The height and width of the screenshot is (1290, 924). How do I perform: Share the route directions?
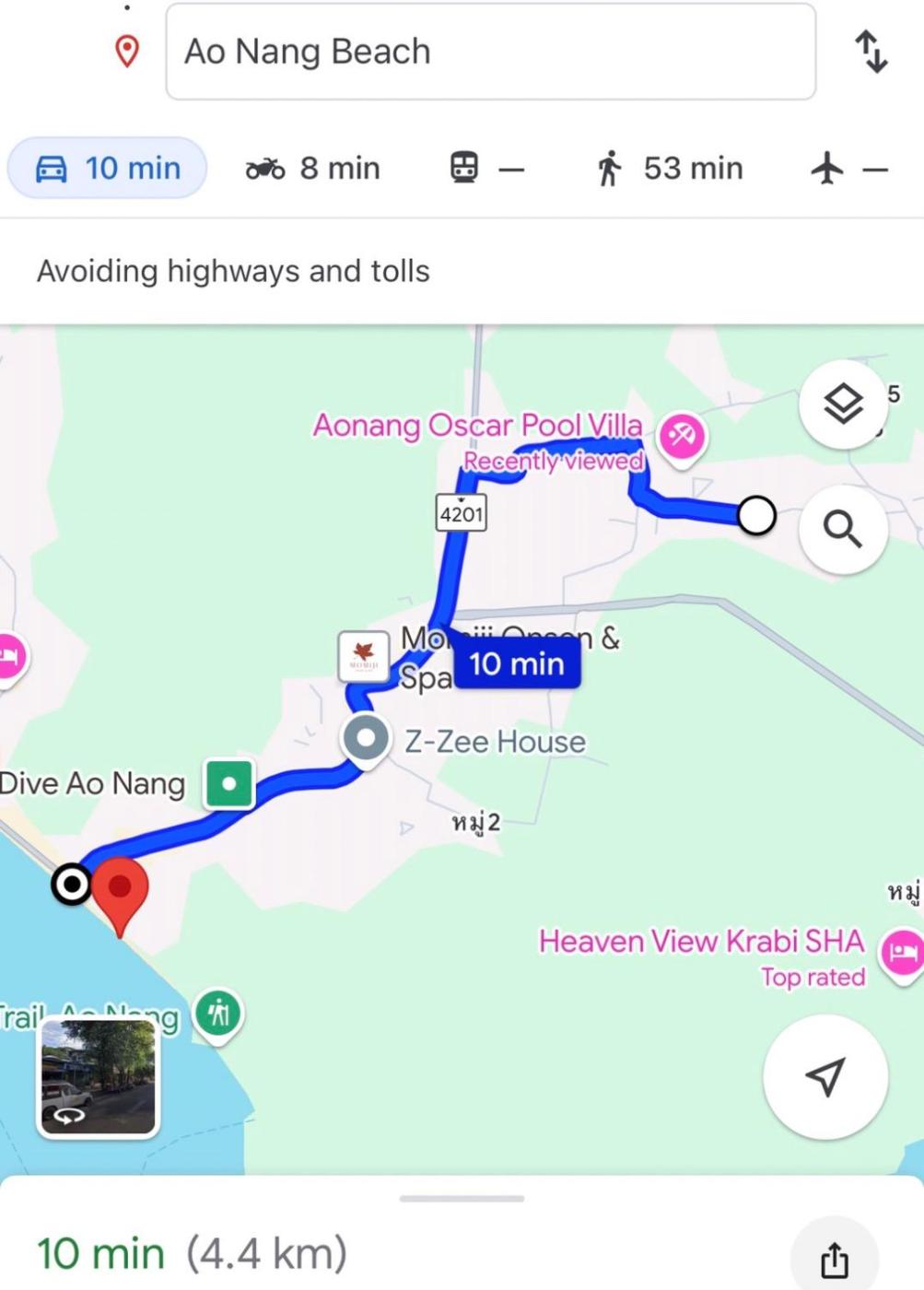pos(834,1259)
